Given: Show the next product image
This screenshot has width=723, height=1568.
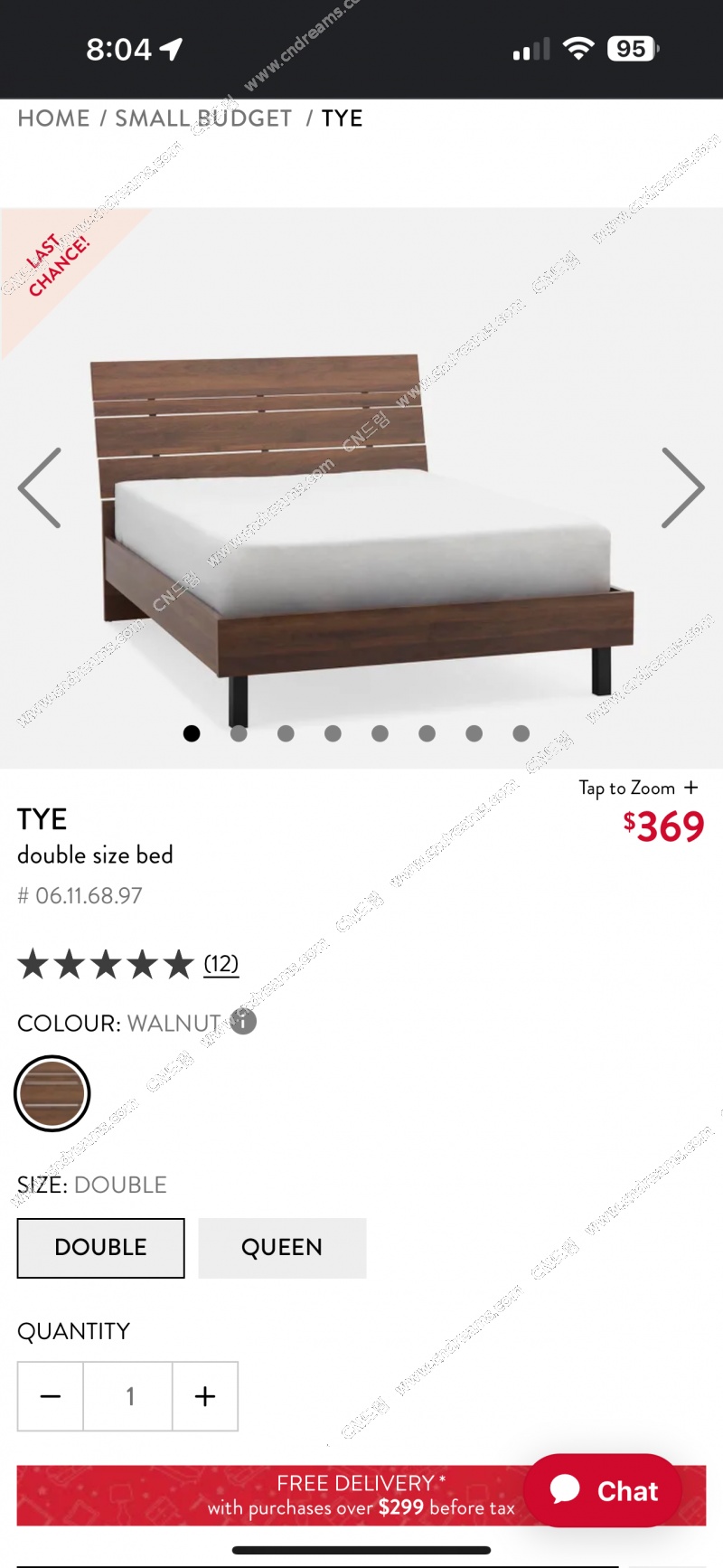Looking at the screenshot, I should click(x=682, y=487).
